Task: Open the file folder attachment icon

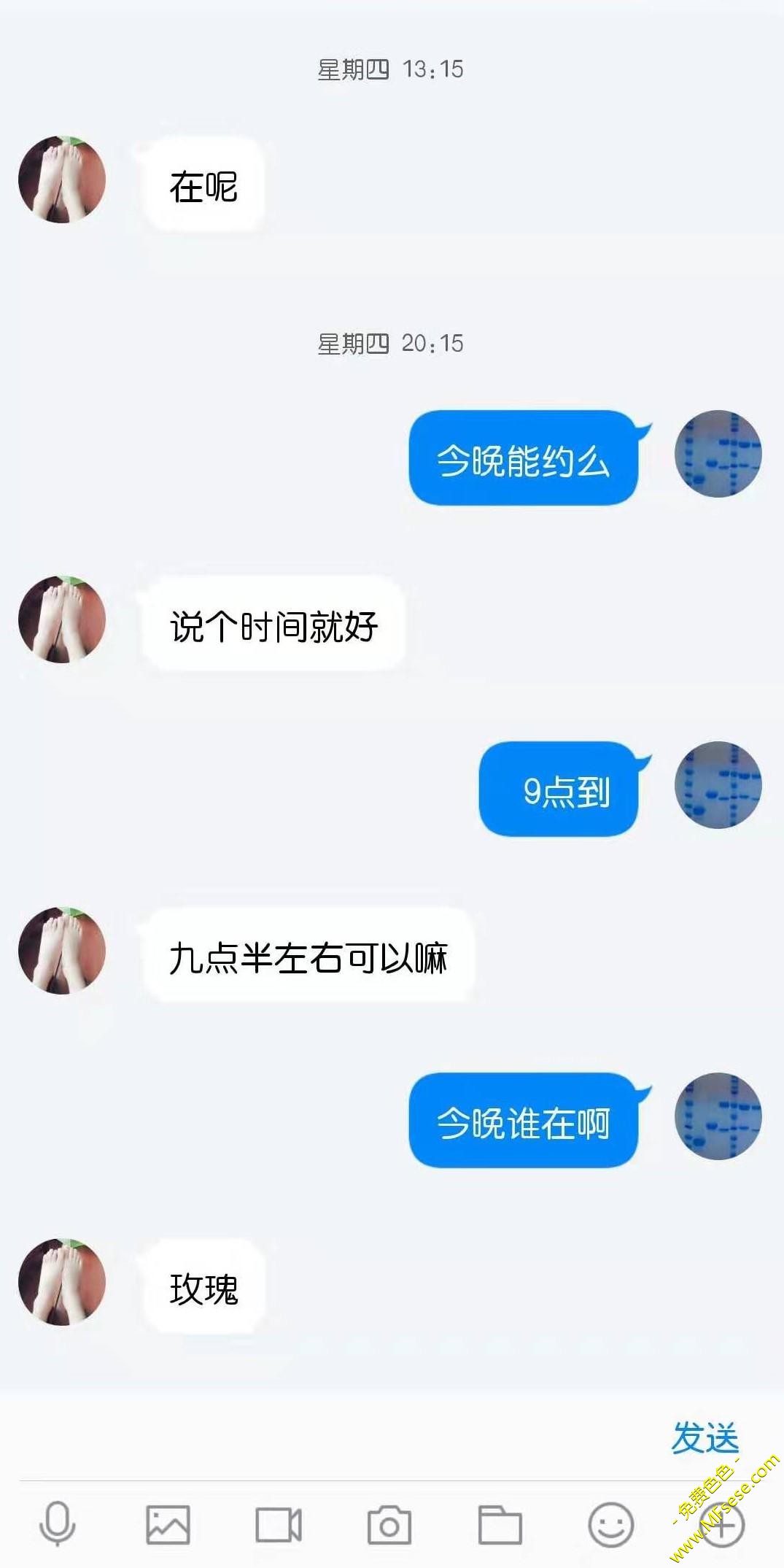Action: [x=500, y=1524]
